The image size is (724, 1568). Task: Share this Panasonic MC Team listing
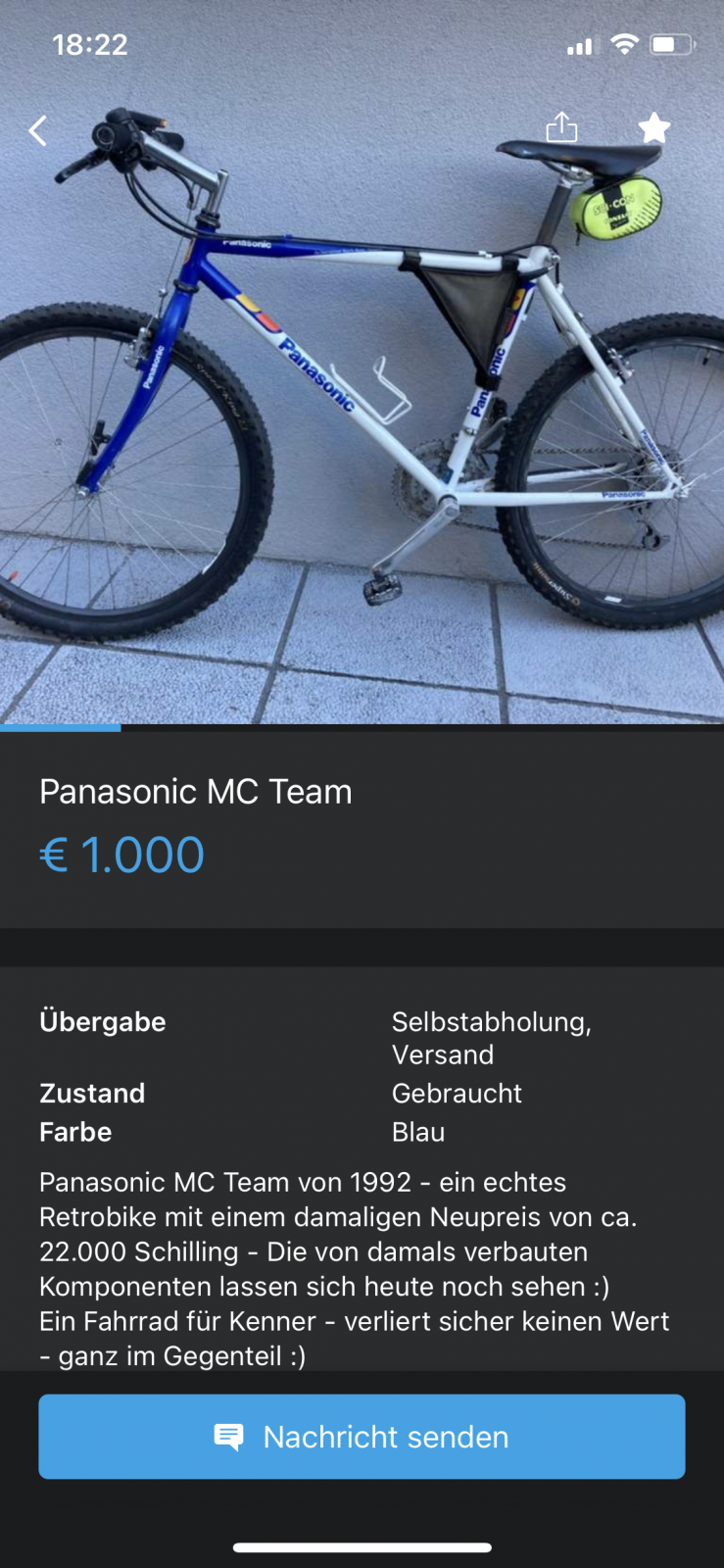click(561, 127)
